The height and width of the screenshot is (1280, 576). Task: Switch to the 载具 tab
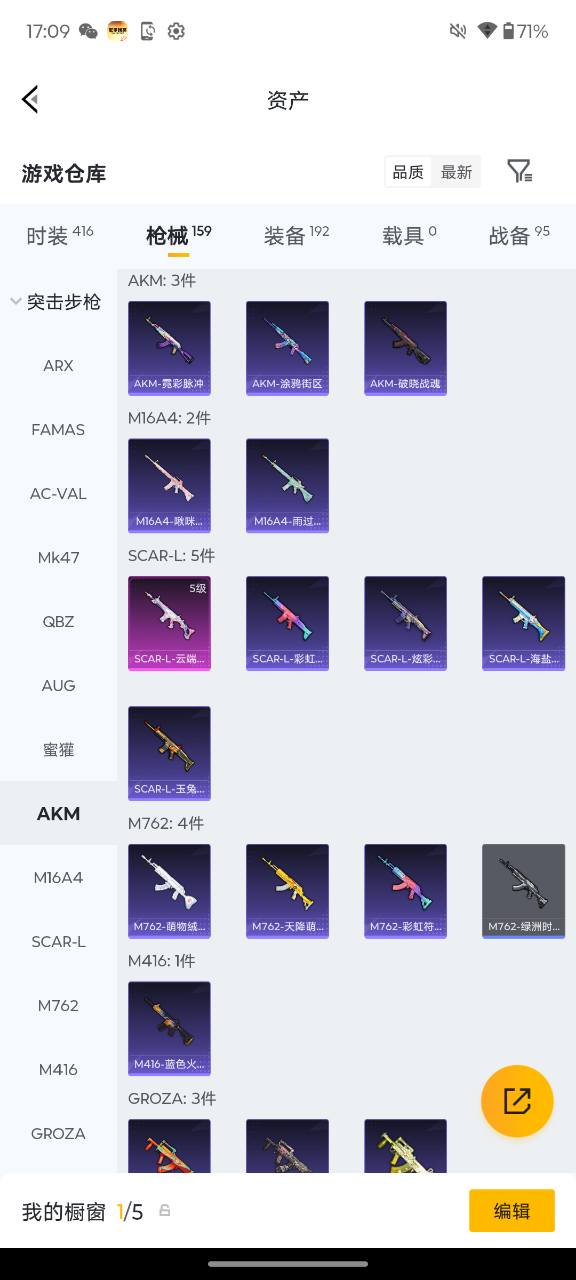pyautogui.click(x=409, y=235)
